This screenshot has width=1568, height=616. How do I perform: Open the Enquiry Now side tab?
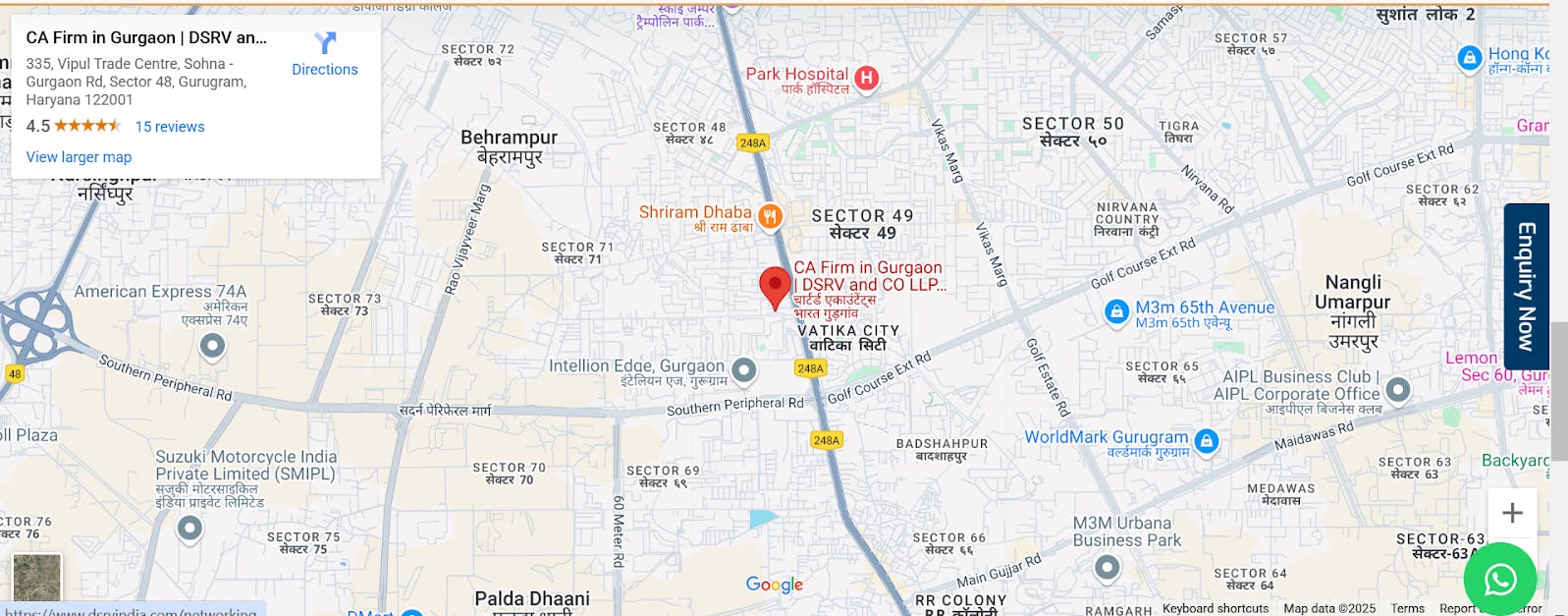[x=1526, y=286]
